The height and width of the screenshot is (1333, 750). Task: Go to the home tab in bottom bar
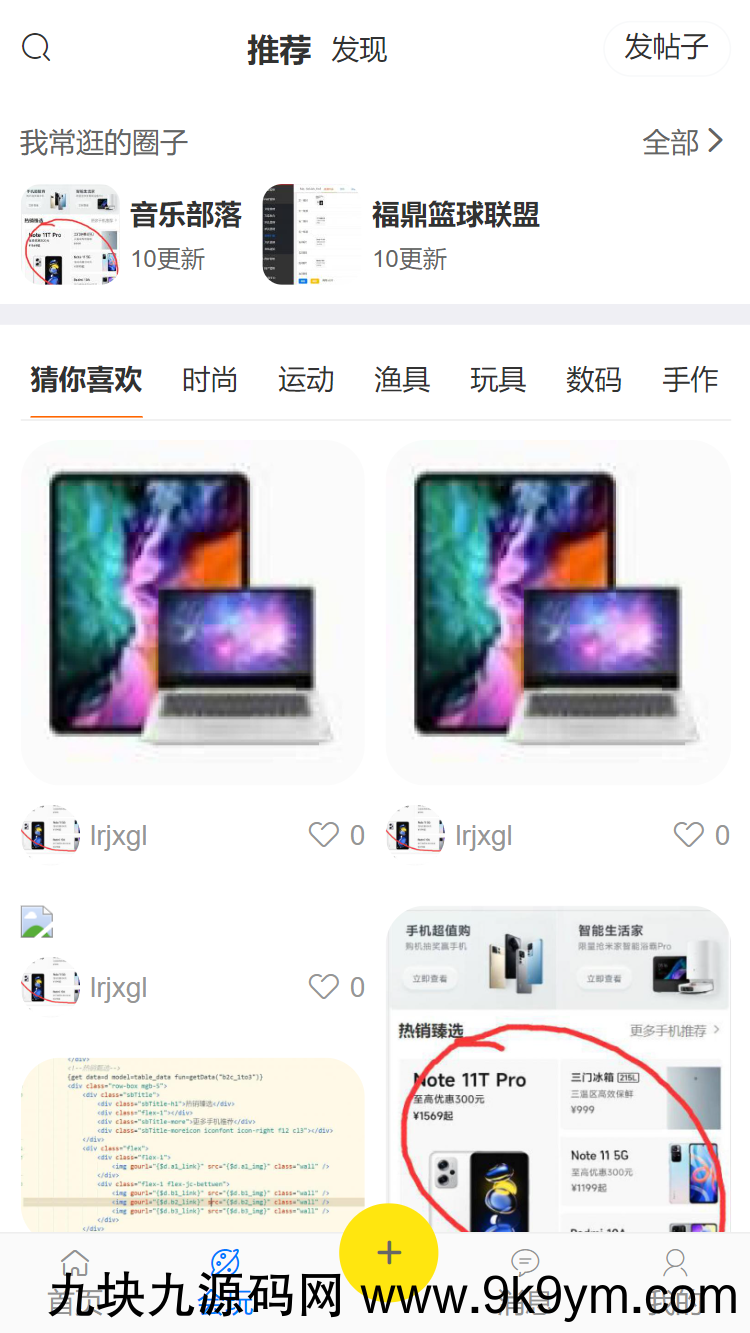[75, 1275]
